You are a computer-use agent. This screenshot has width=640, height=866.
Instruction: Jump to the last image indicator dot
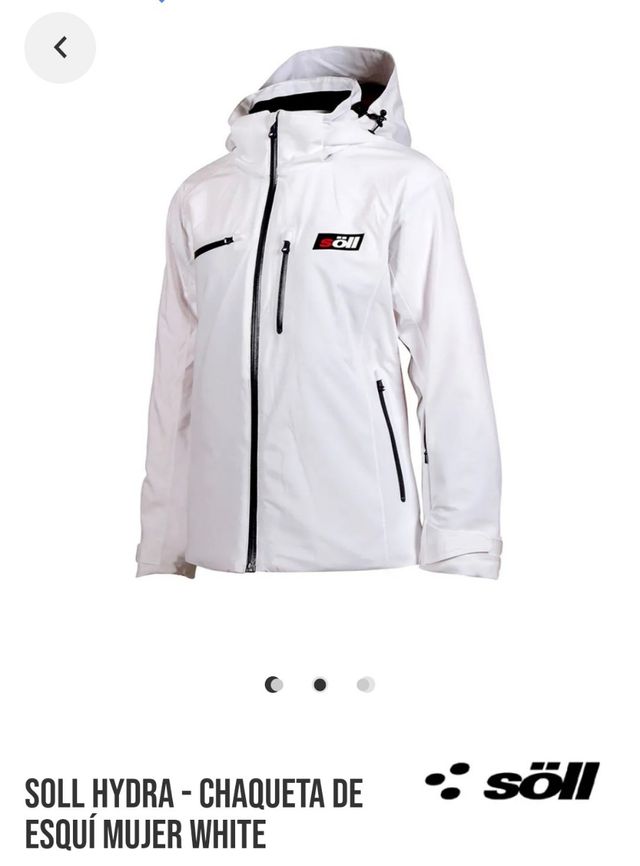pyautogui.click(x=365, y=685)
